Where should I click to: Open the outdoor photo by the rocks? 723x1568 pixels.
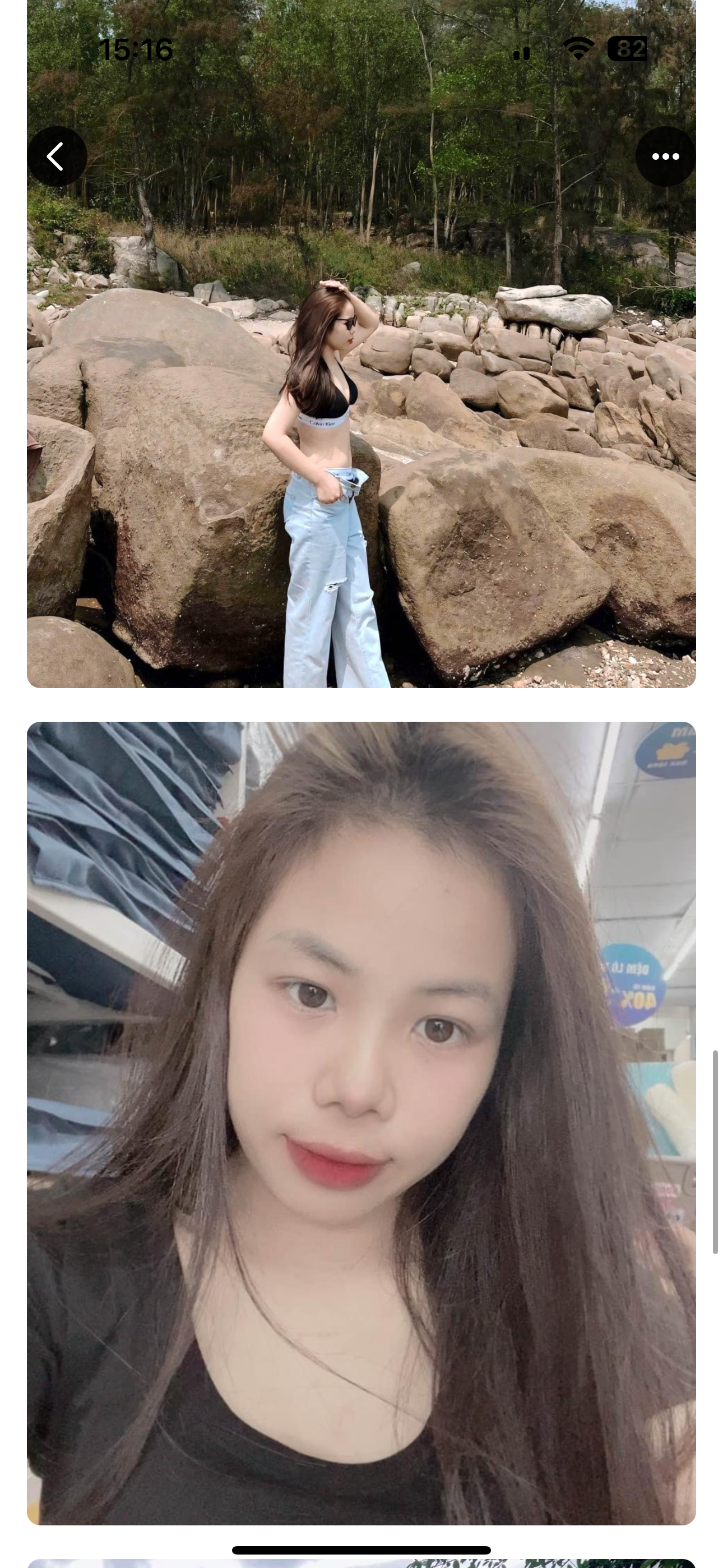pyautogui.click(x=361, y=426)
